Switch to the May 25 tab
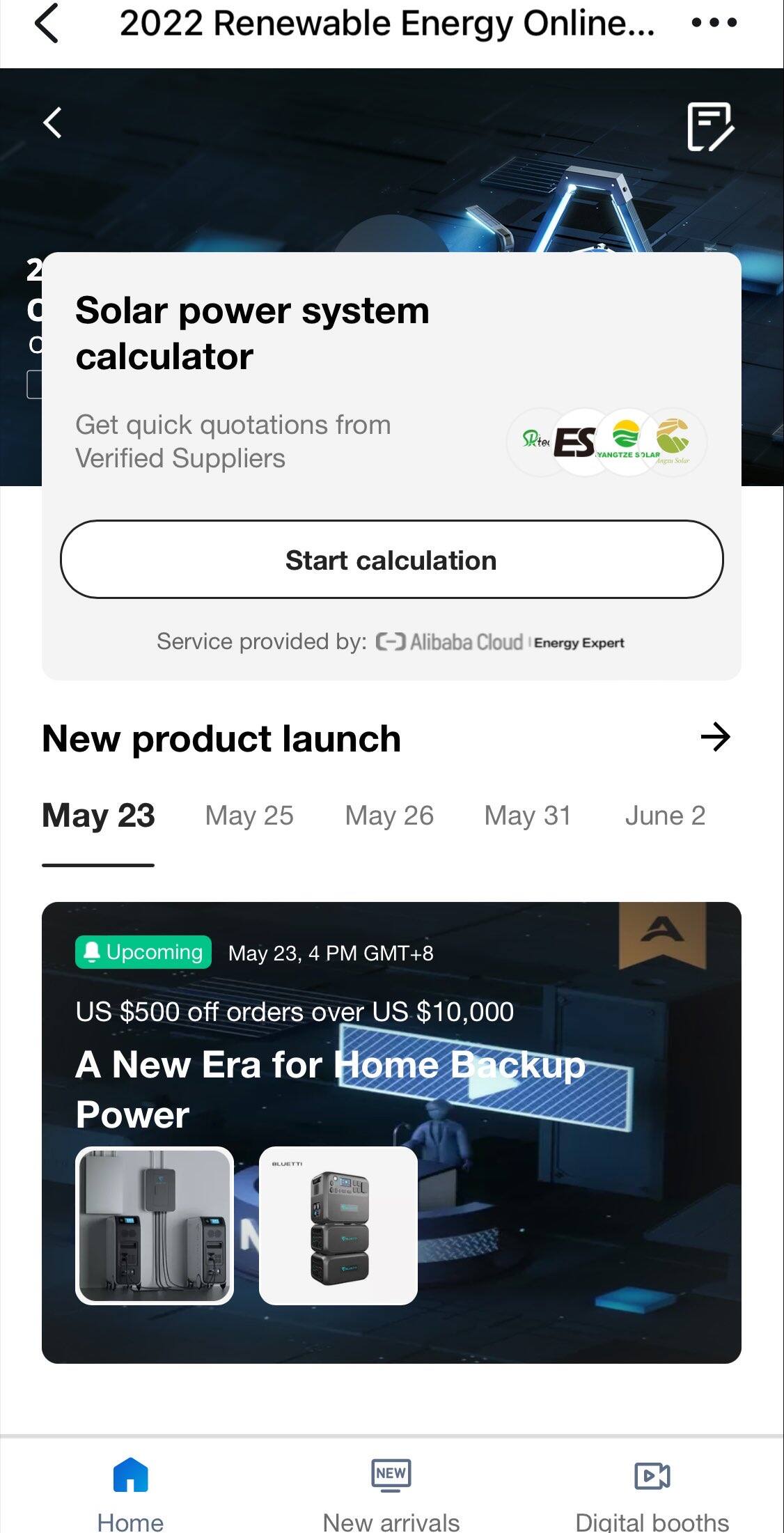The image size is (784, 1533). [x=249, y=816]
